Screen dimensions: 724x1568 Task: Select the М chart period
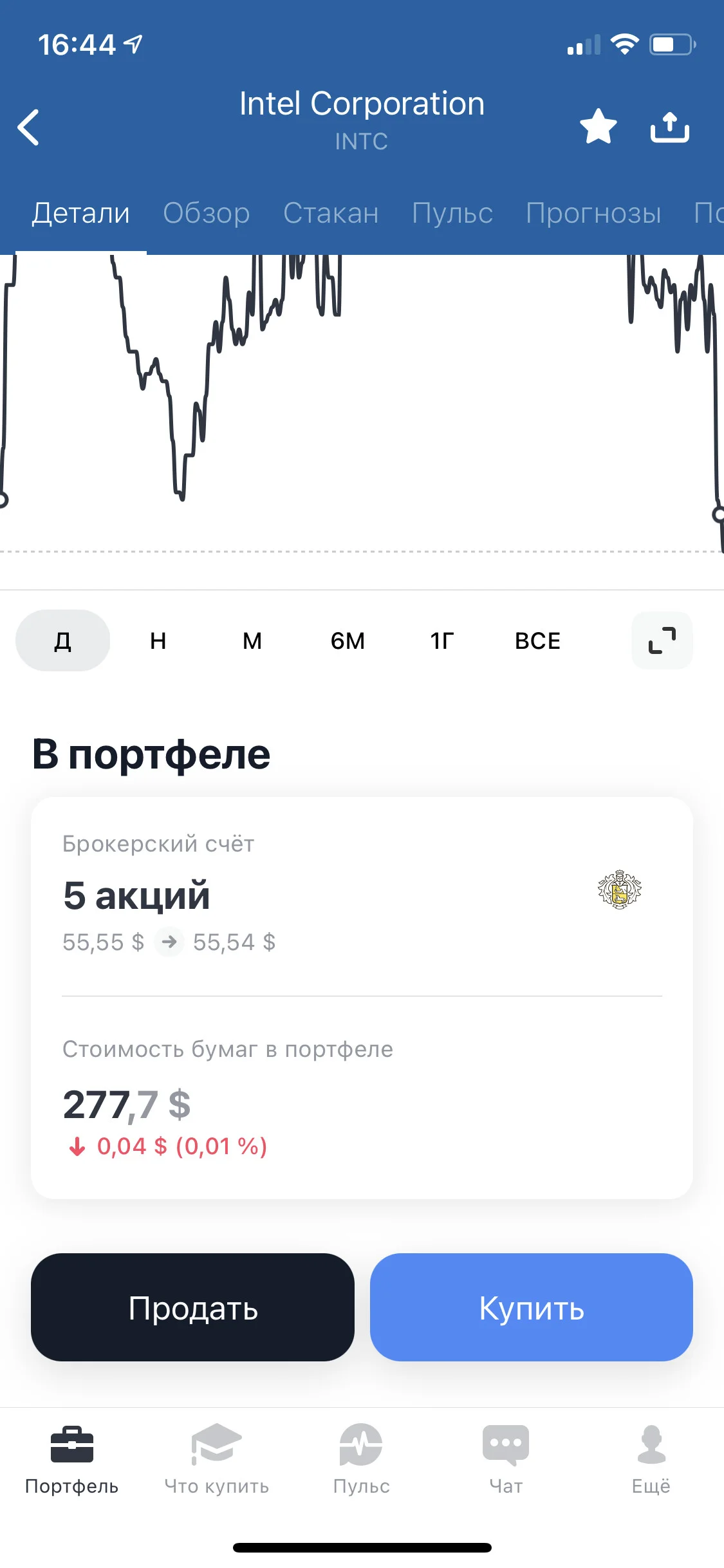tap(252, 640)
